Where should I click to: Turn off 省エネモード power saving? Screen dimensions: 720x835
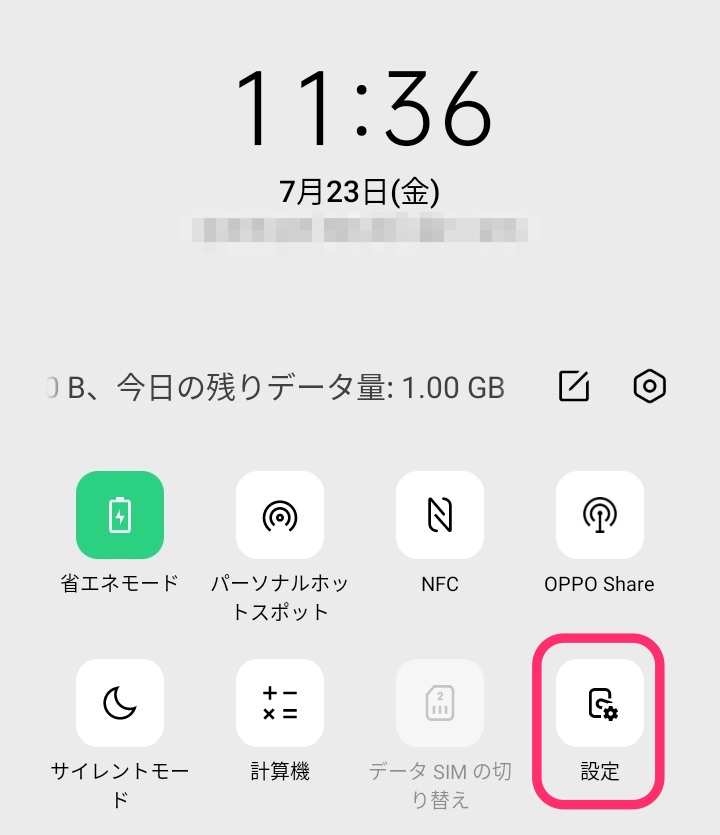coord(120,515)
